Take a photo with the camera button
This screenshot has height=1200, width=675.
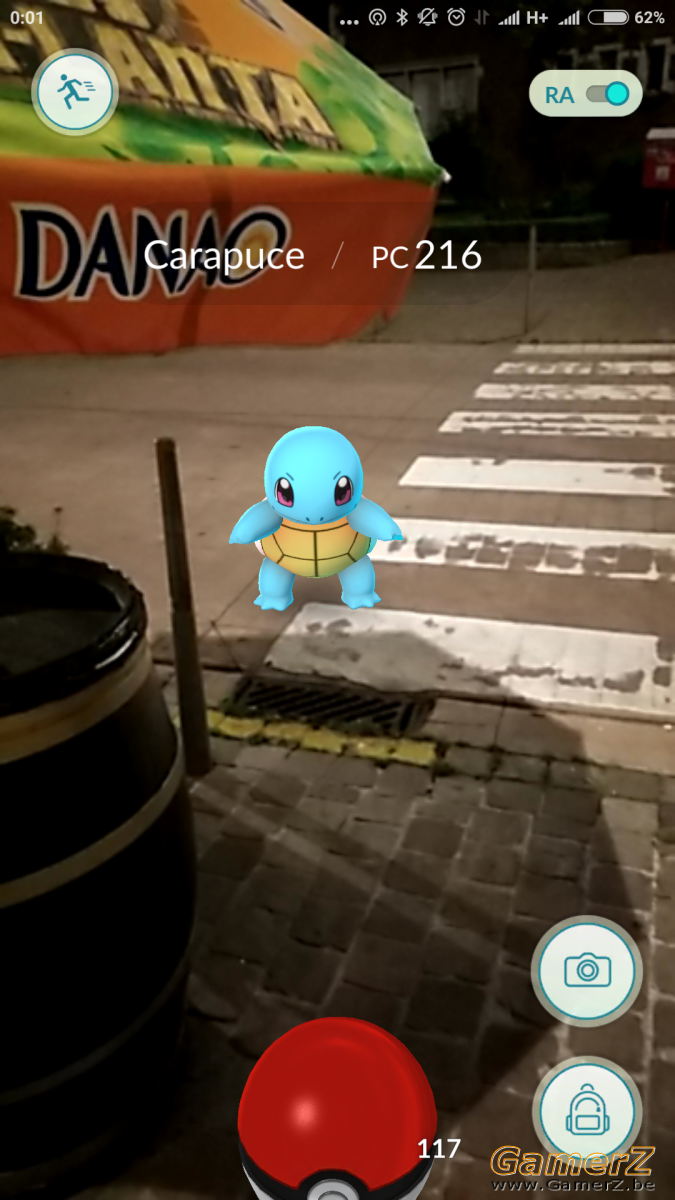click(x=586, y=970)
